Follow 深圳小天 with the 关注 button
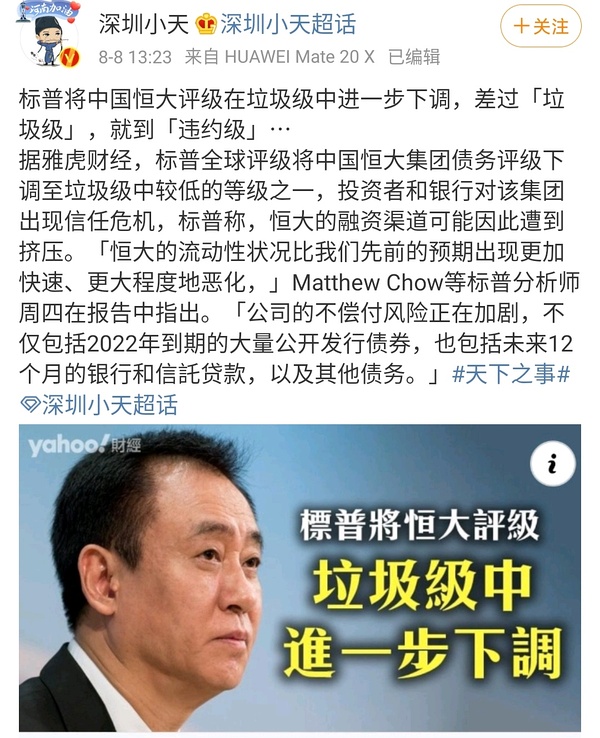 click(x=541, y=28)
